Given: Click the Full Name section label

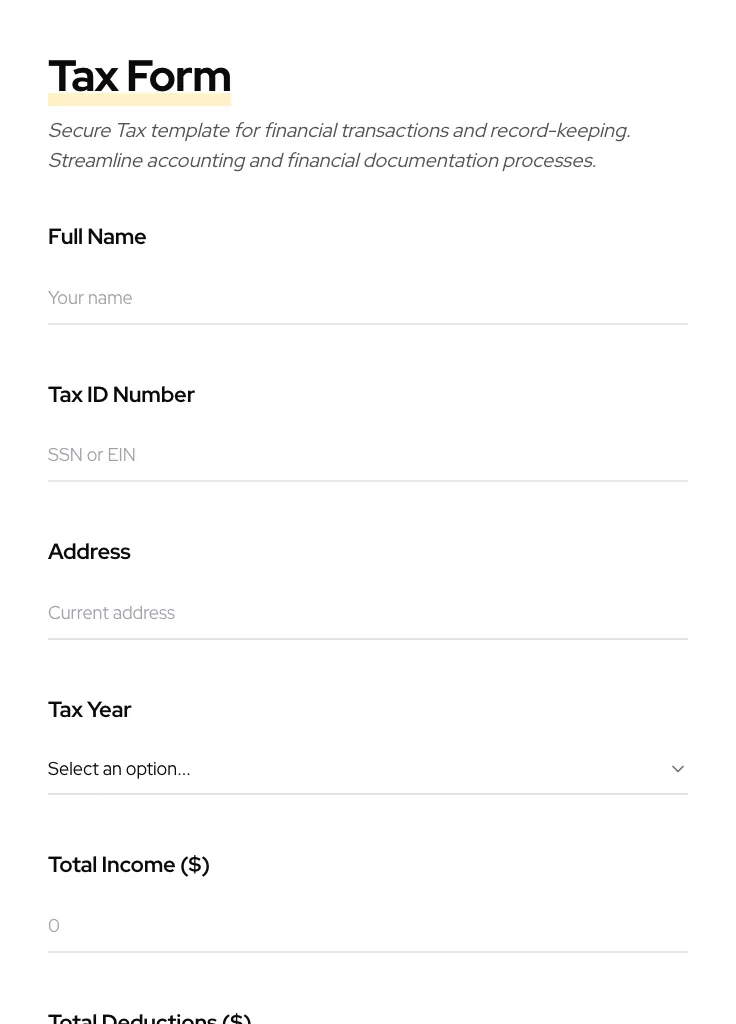Looking at the screenshot, I should pyautogui.click(x=97, y=237).
